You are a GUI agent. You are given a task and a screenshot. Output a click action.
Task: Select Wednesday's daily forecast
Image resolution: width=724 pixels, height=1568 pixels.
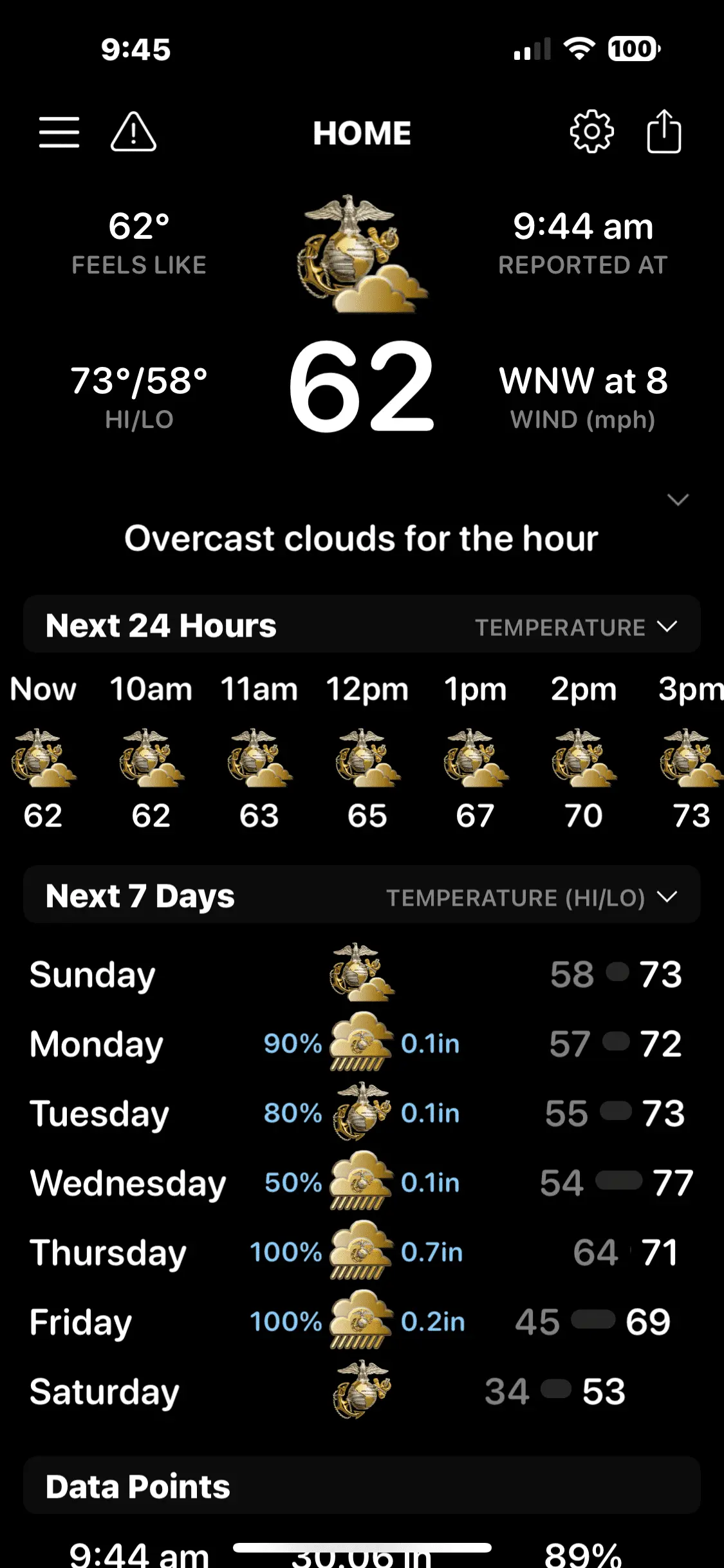(362, 1183)
